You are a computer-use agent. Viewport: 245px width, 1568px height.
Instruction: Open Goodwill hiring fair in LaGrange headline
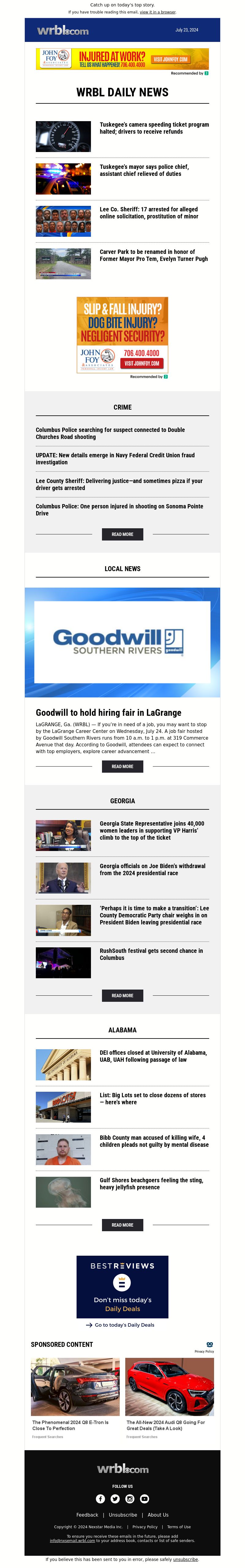click(x=108, y=712)
